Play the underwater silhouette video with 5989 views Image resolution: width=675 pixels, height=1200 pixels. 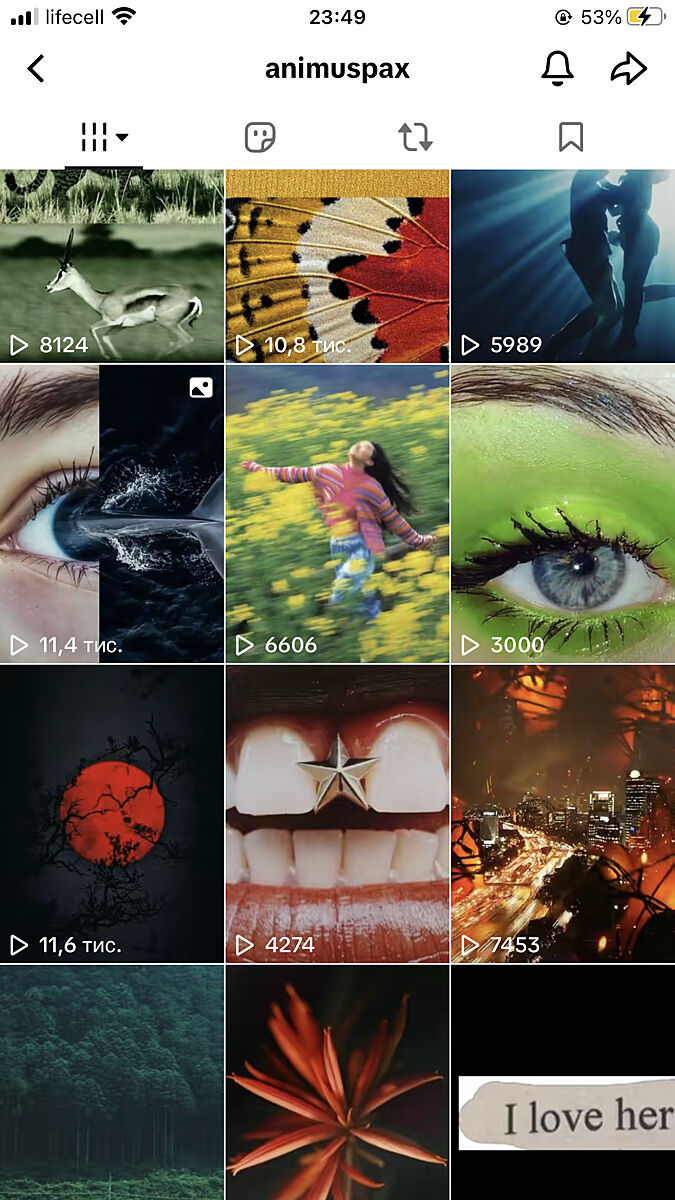point(563,265)
